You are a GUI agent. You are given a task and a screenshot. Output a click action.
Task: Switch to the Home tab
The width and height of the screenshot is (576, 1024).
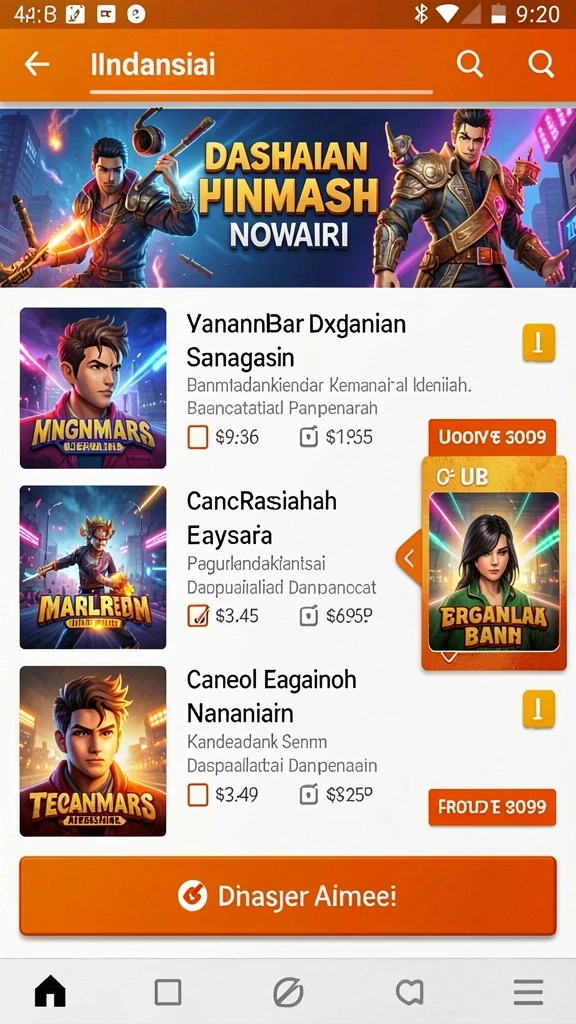pos(50,993)
